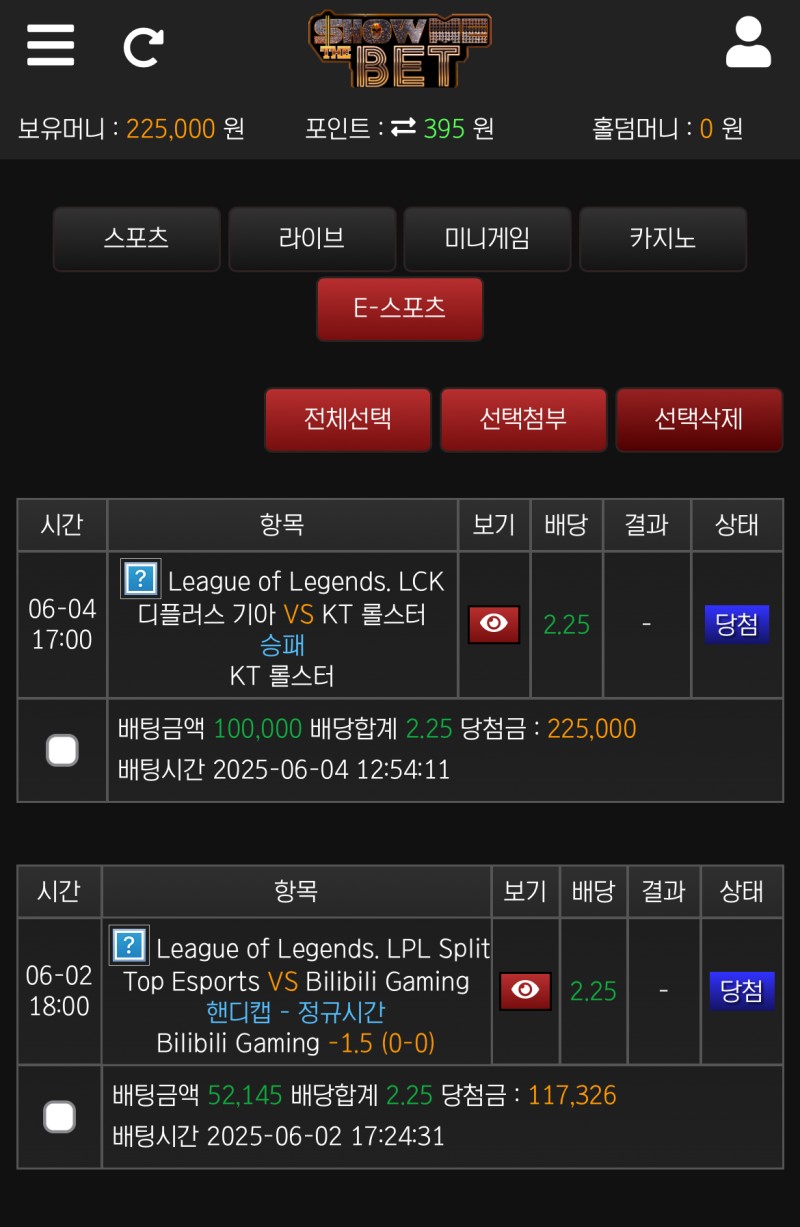View details of the Bilibili Gaming bet
The image size is (800, 1227).
pos(525,991)
